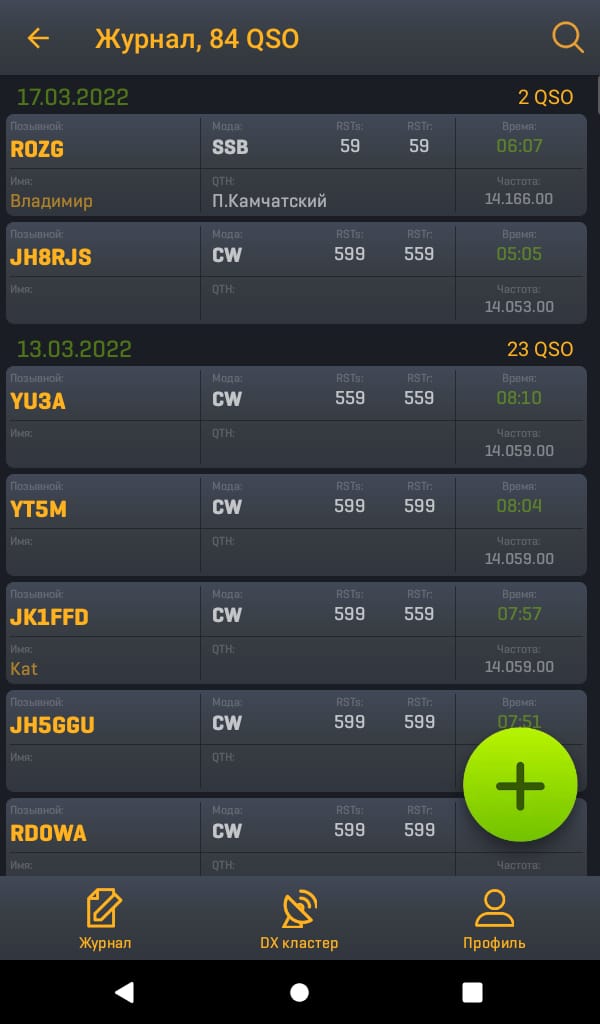Open the JH8RJS log record
The height and width of the screenshot is (1024, 600).
(296, 273)
